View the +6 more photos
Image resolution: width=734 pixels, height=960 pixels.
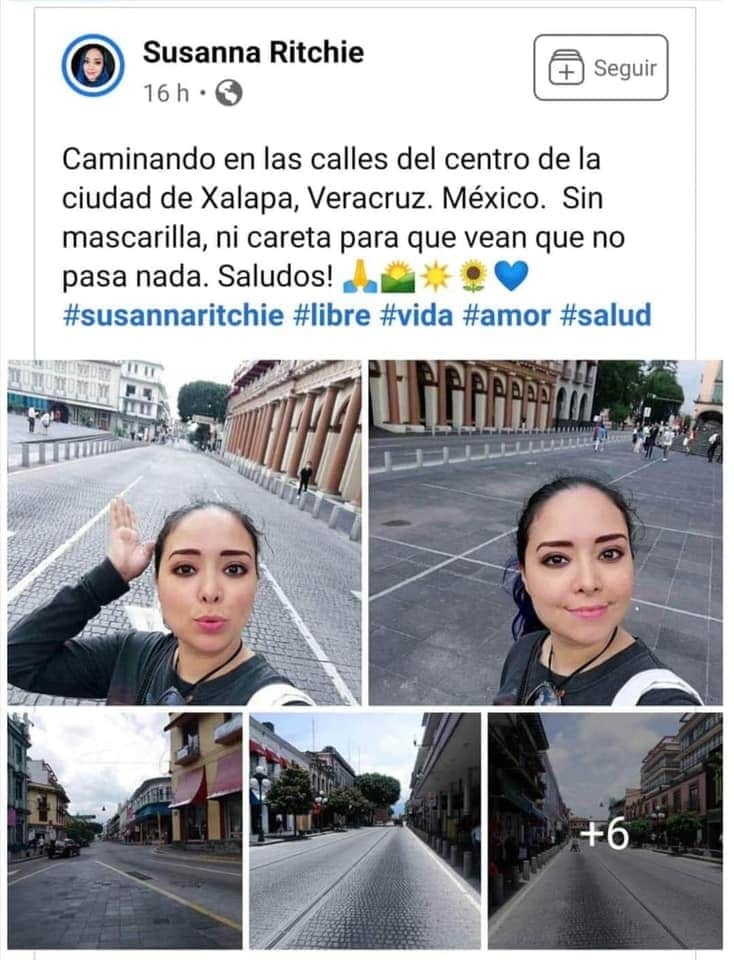[605, 830]
